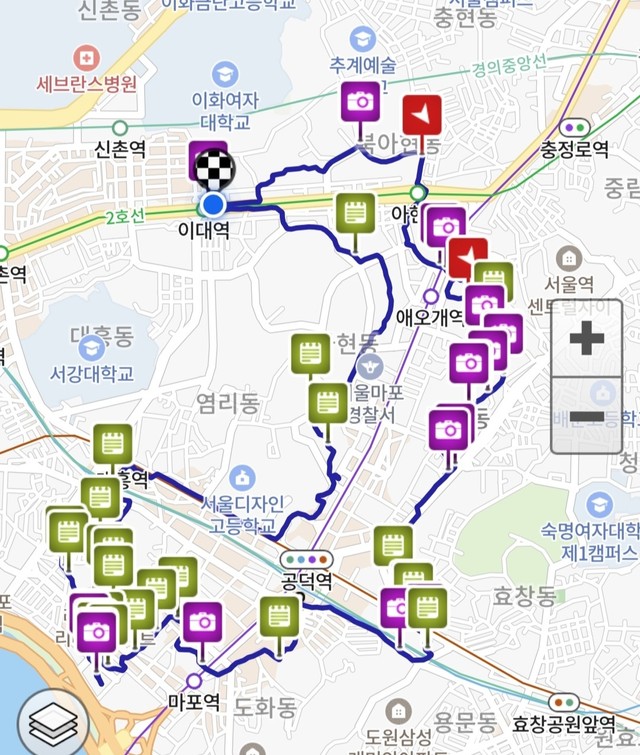This screenshot has width=640, height=755.
Task: Tap red arrow marker near 북아현동
Action: (422, 115)
